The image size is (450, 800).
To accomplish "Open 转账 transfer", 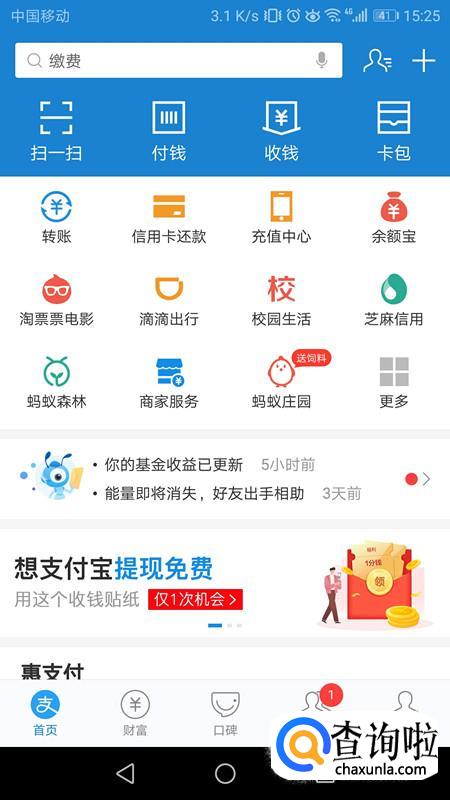I will tap(56, 218).
